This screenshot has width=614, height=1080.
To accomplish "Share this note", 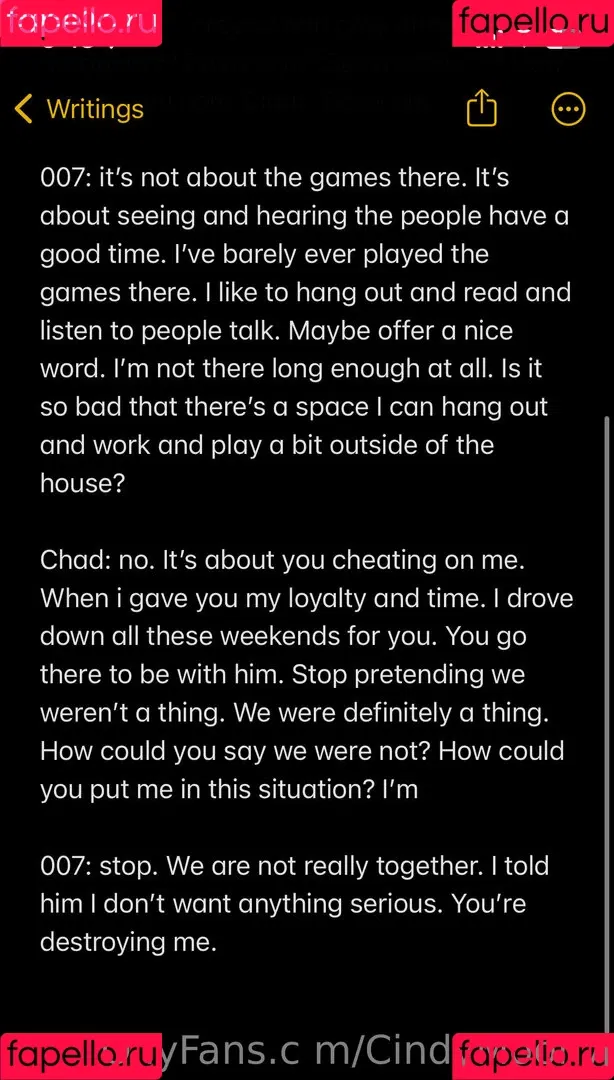I will [x=482, y=108].
